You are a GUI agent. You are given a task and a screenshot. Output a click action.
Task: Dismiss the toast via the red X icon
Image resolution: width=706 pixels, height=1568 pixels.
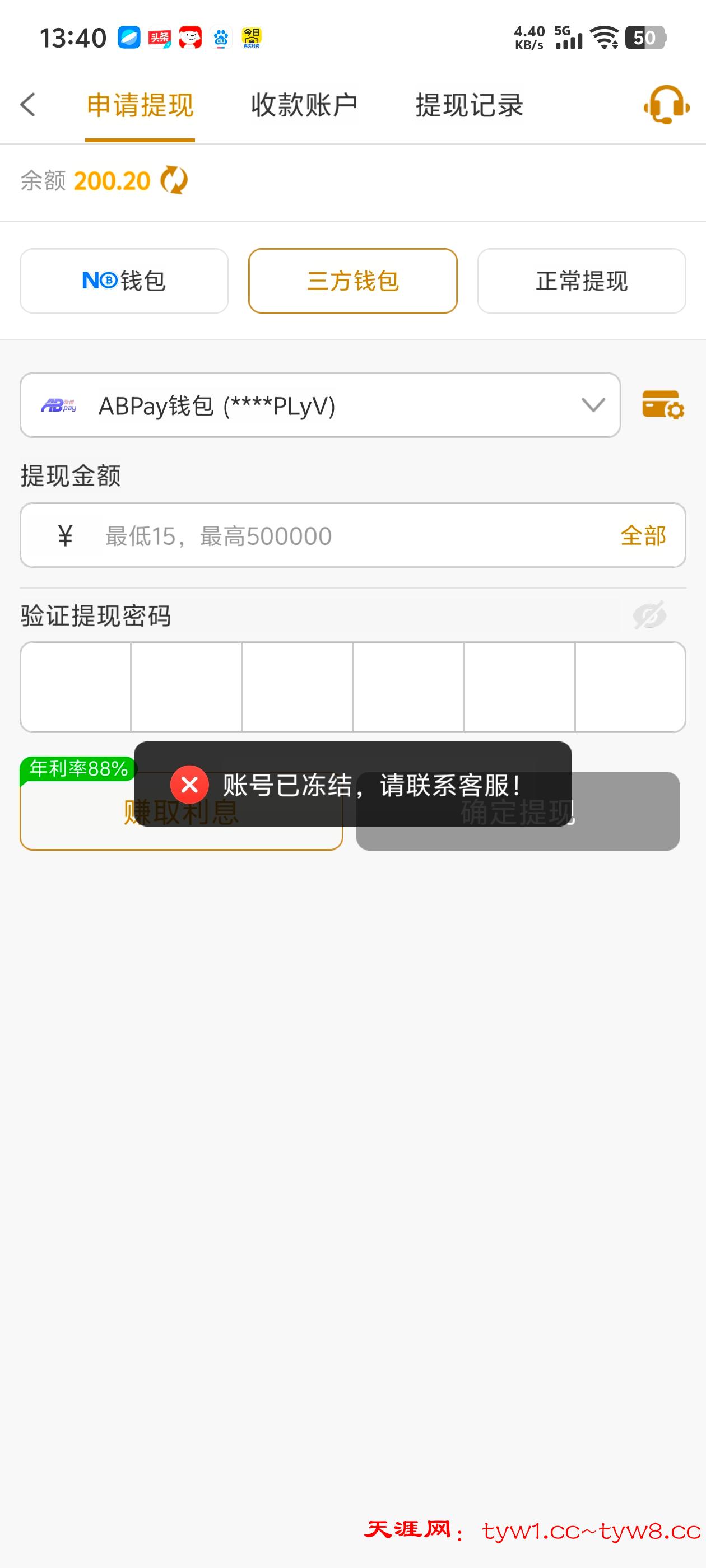point(189,785)
